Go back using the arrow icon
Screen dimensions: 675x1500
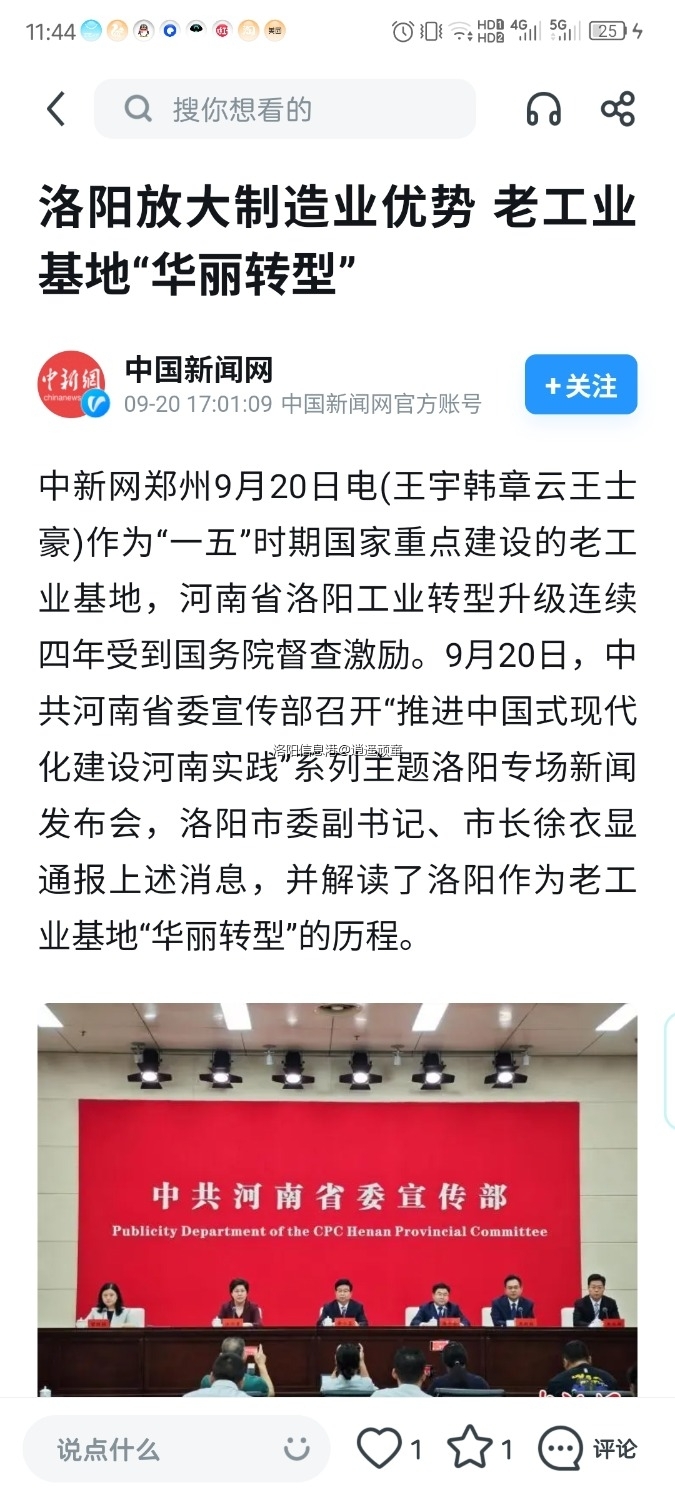pos(56,109)
